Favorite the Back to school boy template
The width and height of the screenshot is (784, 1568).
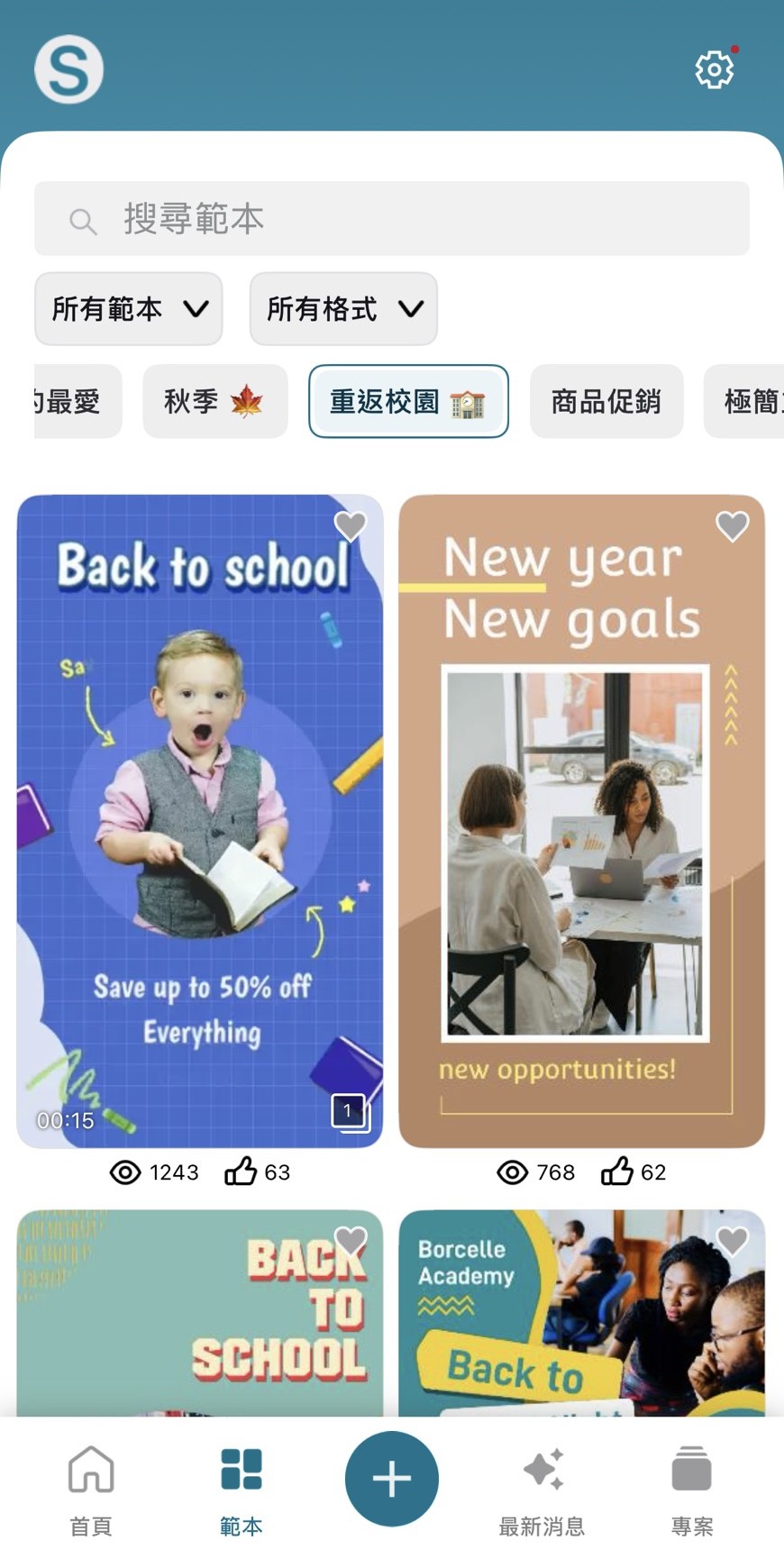[350, 525]
